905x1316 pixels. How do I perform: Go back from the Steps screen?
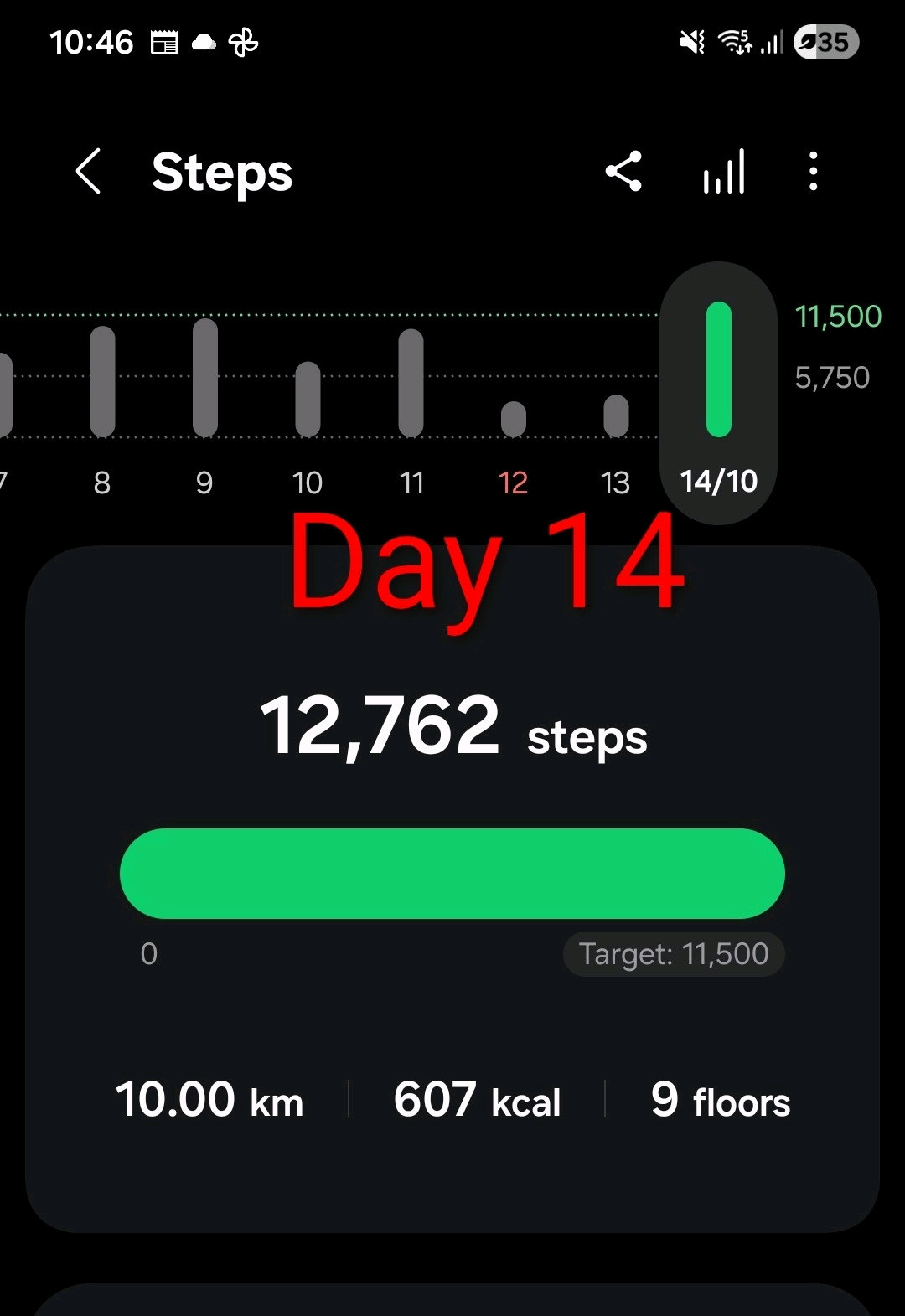(89, 172)
